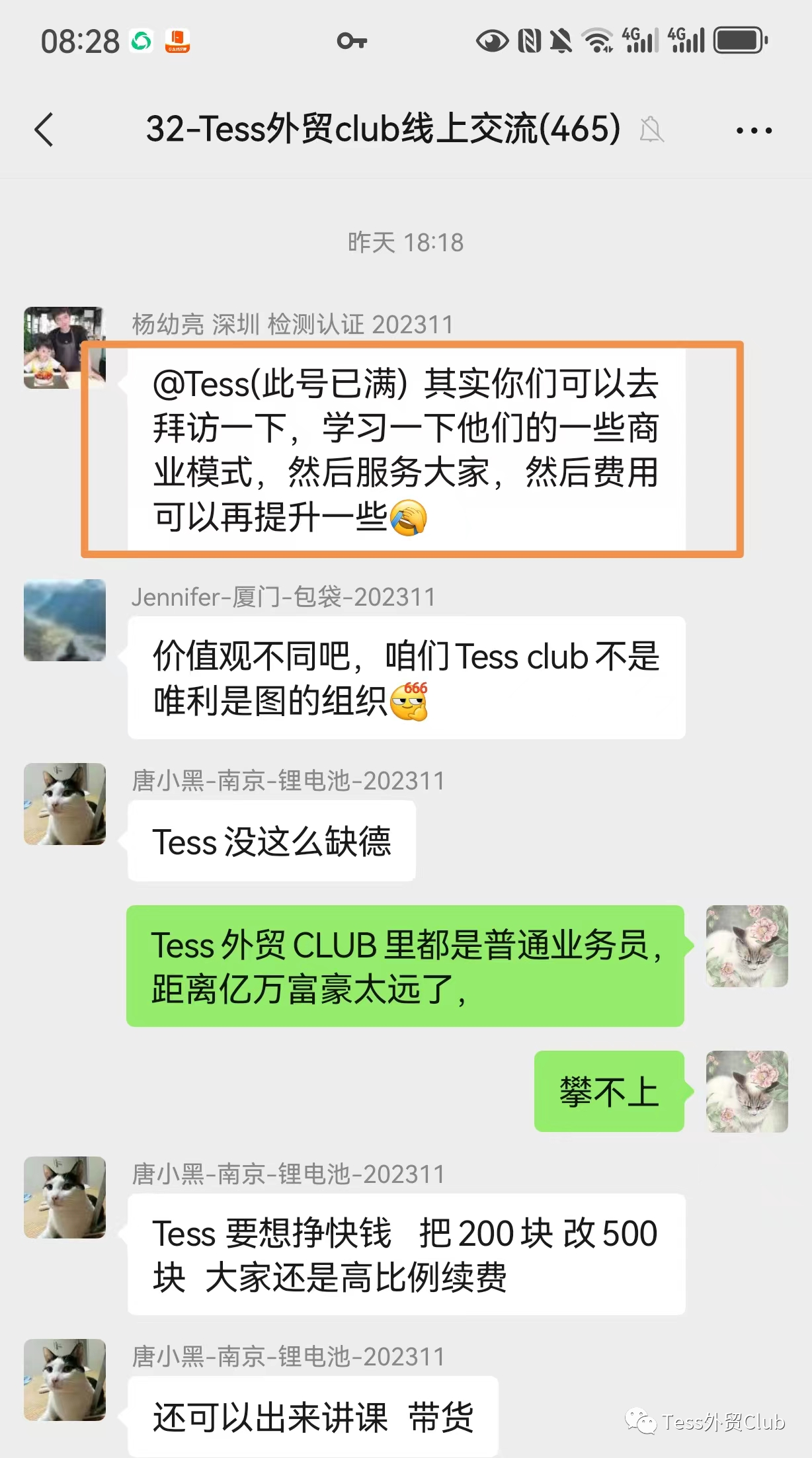Open group chat info via three dots
Screen dimensions: 812x1458
754,130
